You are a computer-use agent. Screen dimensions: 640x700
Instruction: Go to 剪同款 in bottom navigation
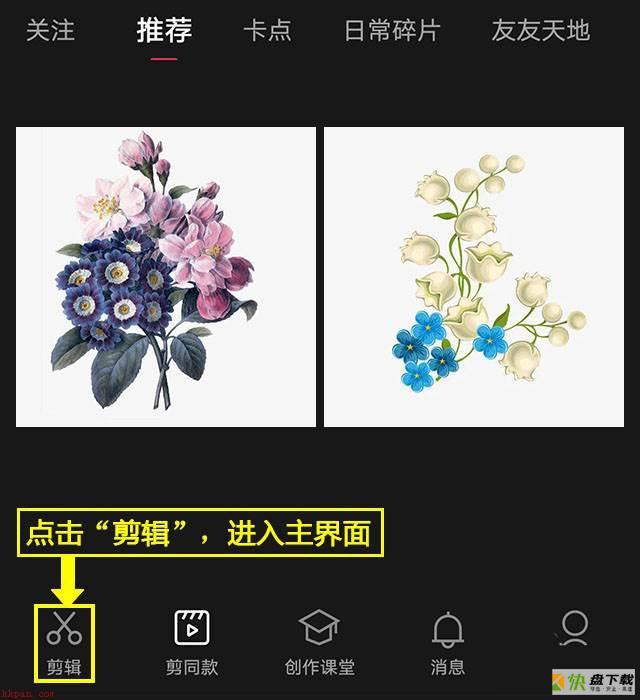pos(192,640)
